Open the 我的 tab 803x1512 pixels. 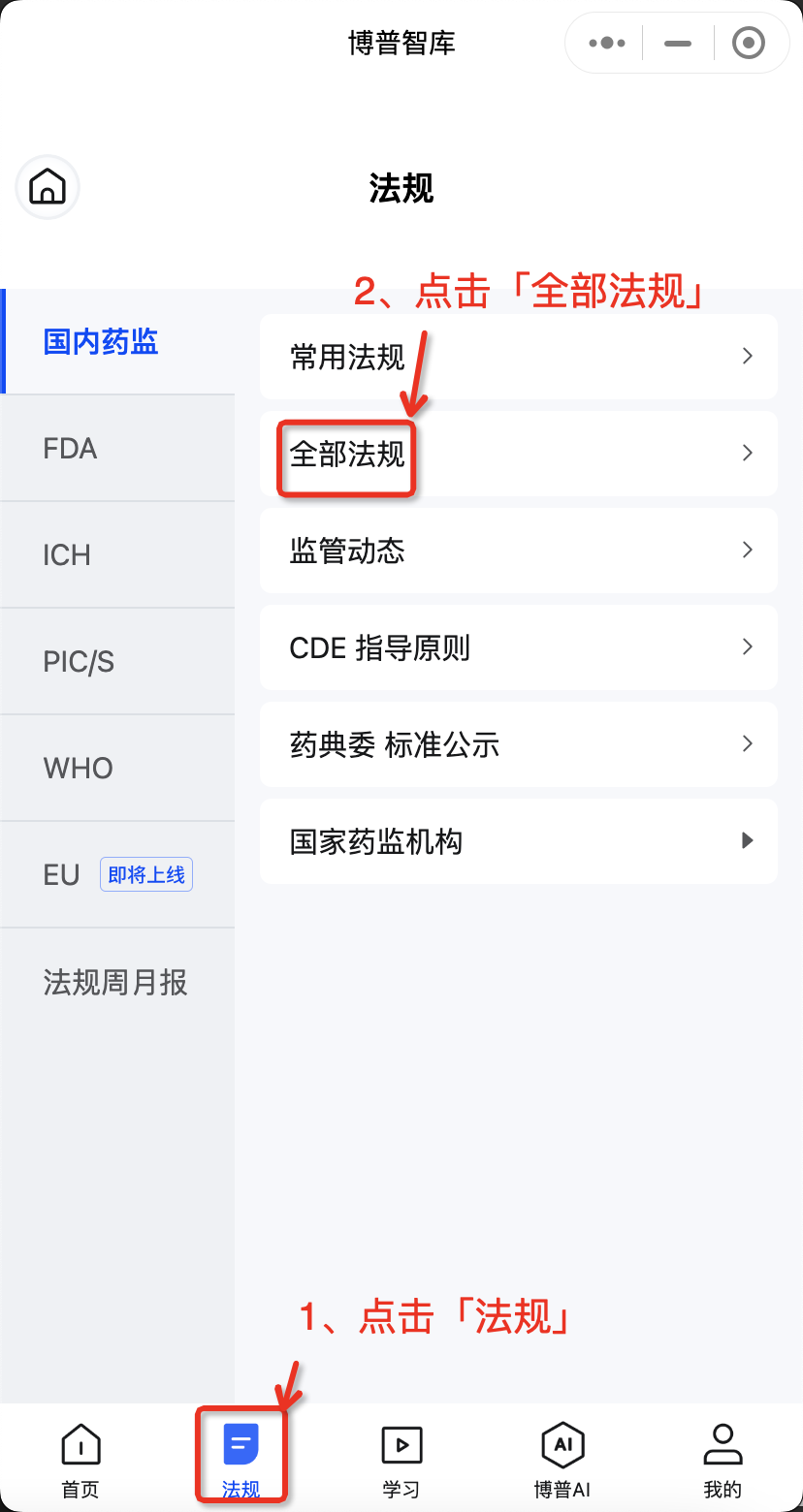click(723, 1461)
